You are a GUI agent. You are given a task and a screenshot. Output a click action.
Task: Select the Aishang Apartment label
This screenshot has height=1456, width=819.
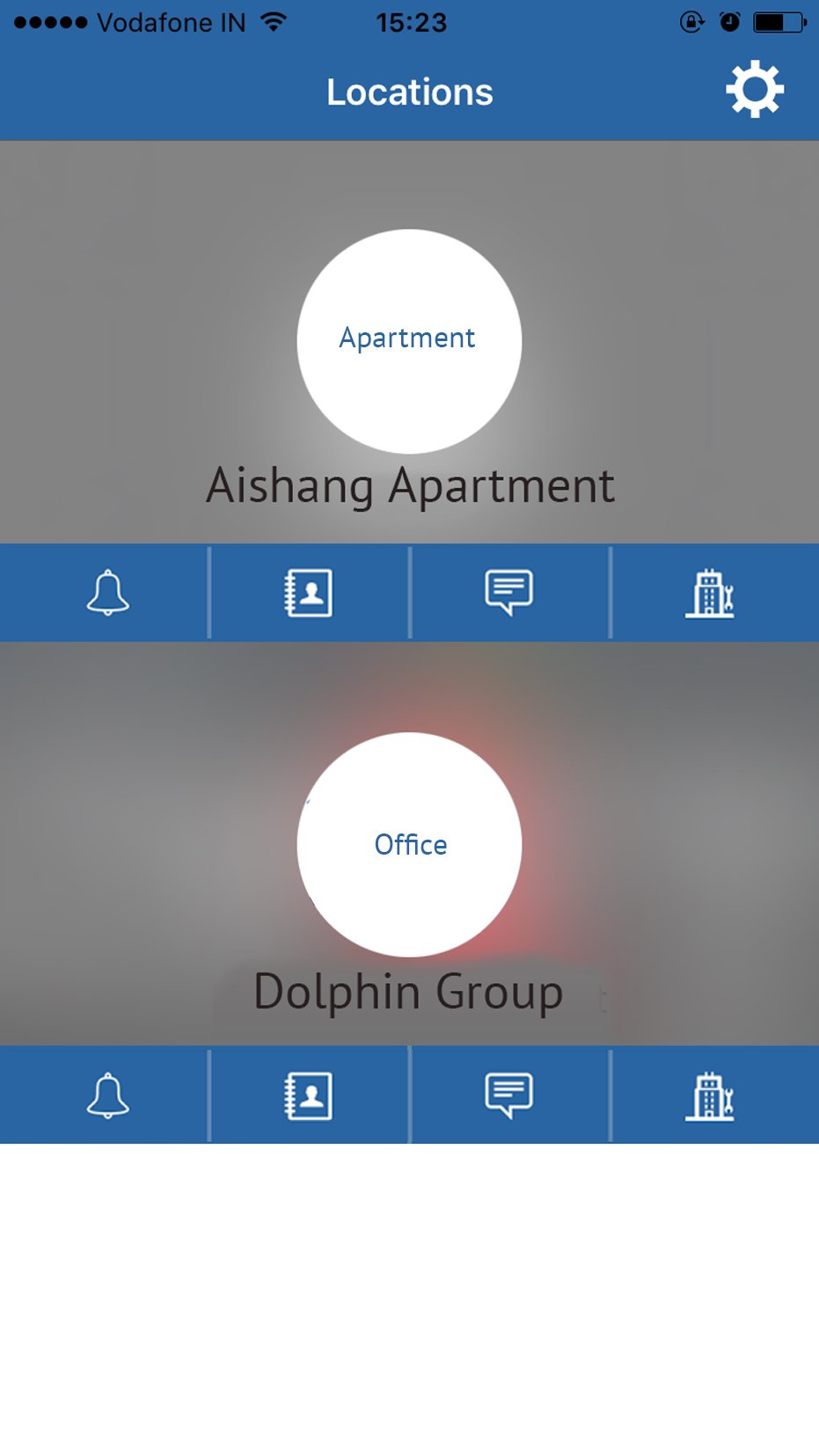(410, 484)
